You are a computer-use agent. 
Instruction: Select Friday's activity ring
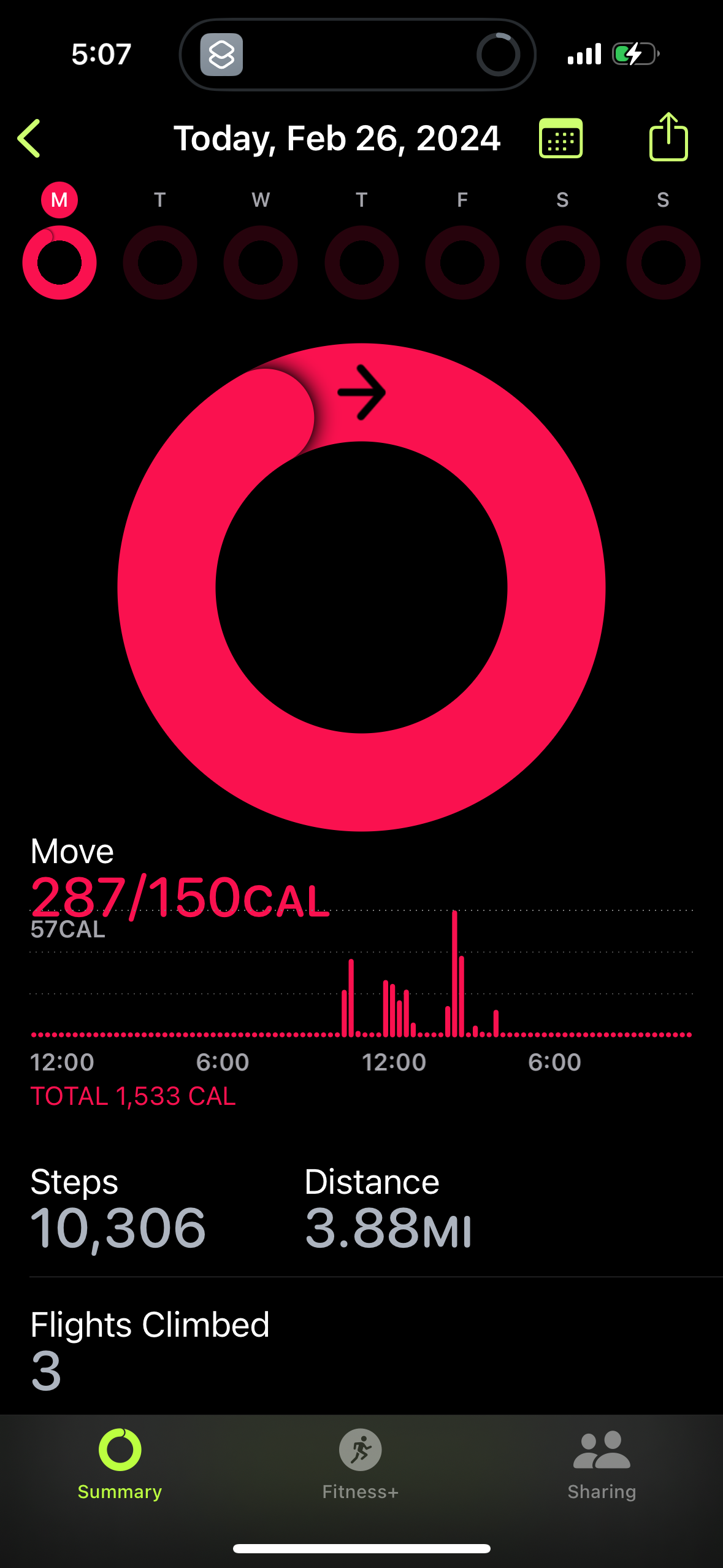coord(462,262)
